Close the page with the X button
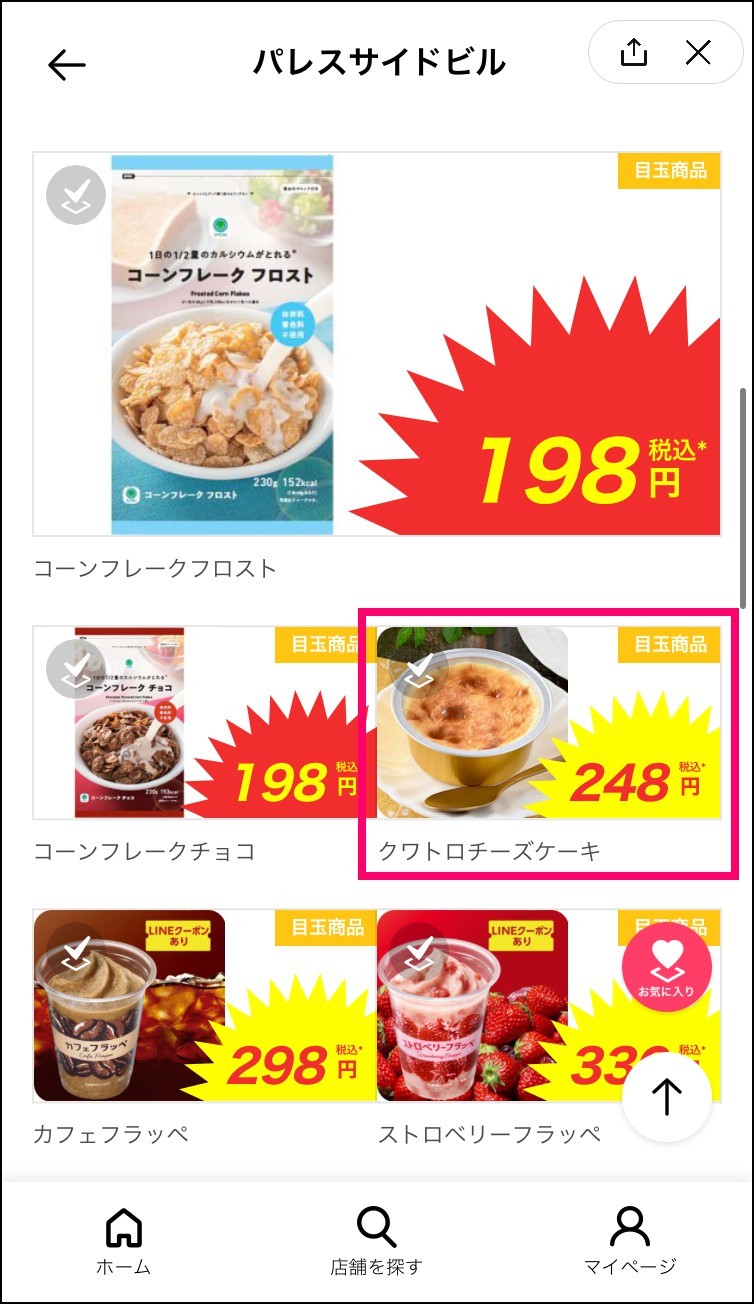754x1304 pixels. pos(698,52)
